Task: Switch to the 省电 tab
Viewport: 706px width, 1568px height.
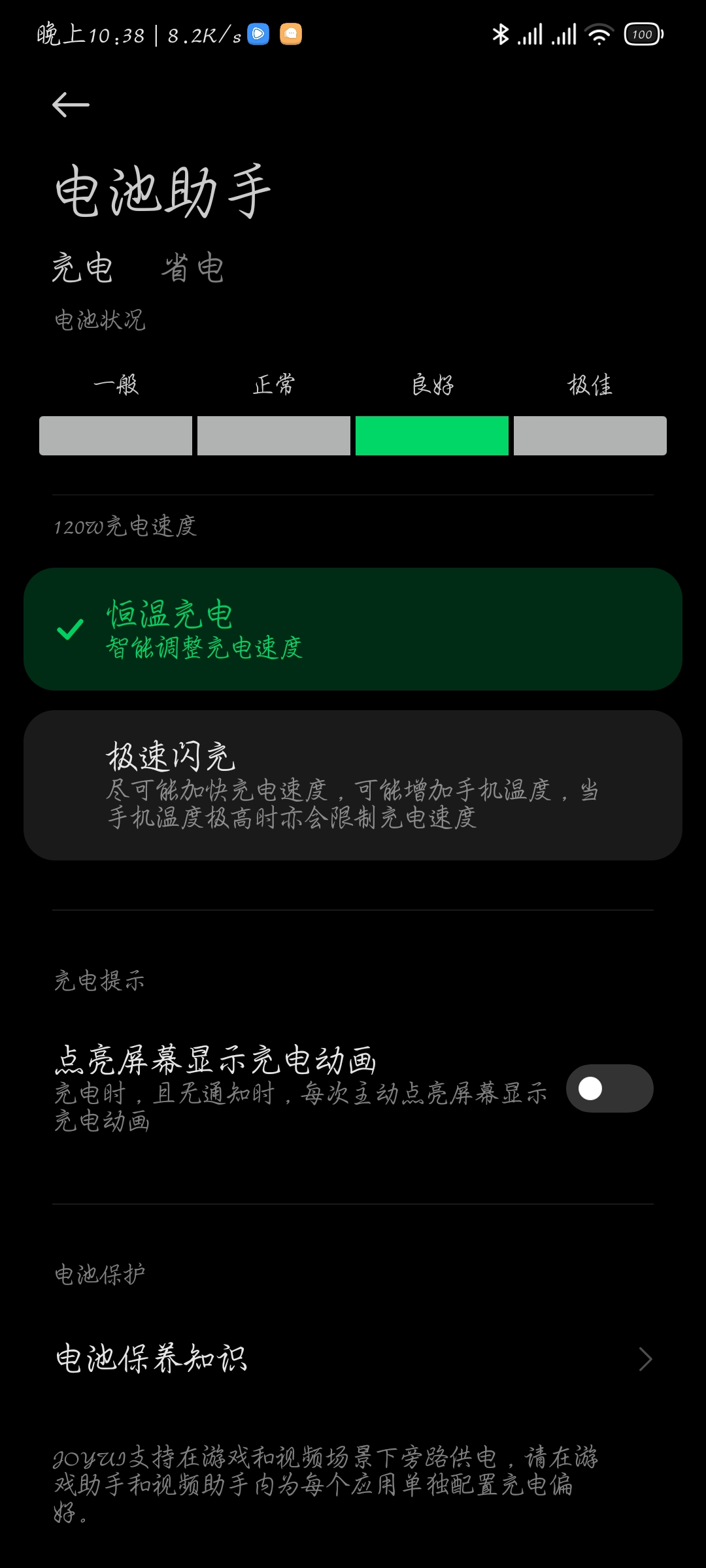Action: tap(193, 269)
